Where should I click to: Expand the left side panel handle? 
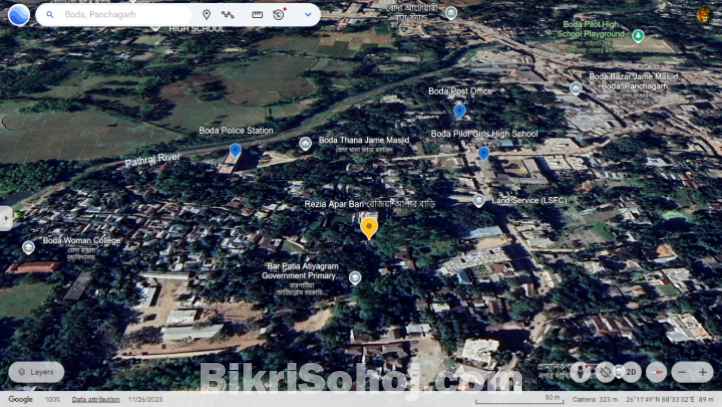coord(5,217)
